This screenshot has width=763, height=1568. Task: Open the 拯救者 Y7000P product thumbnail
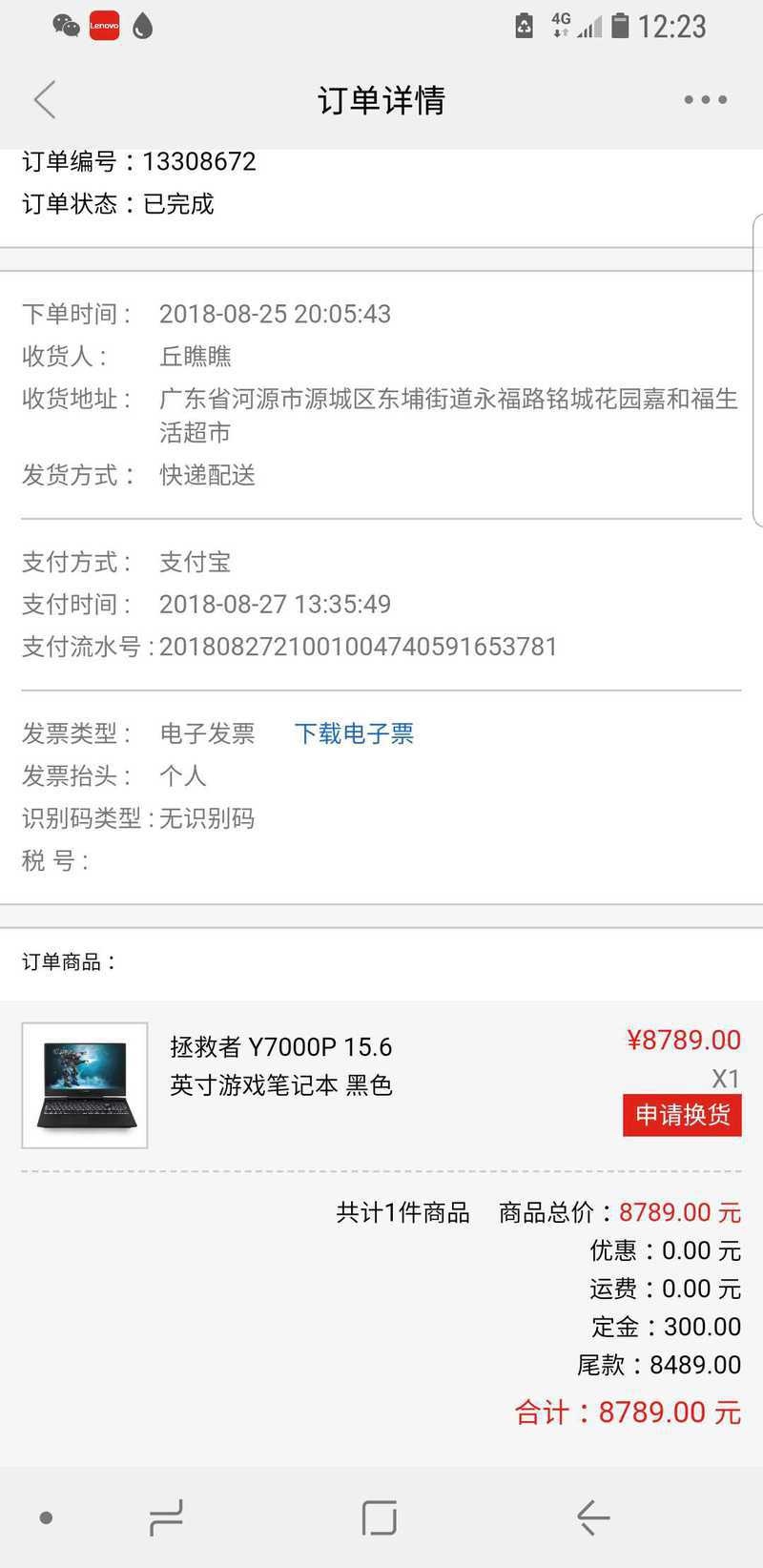tap(85, 1085)
